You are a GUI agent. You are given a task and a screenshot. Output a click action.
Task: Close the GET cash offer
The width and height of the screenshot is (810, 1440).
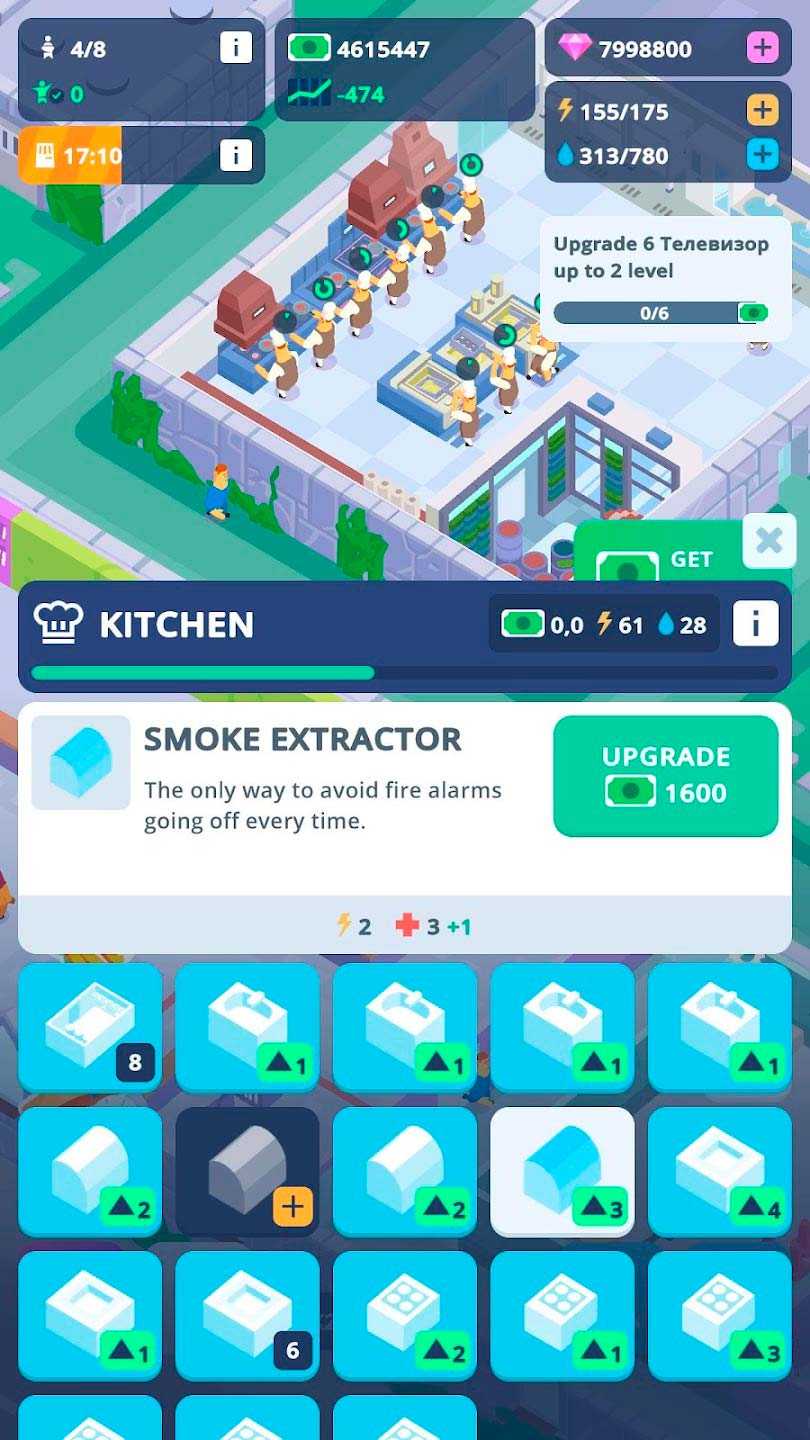point(769,541)
